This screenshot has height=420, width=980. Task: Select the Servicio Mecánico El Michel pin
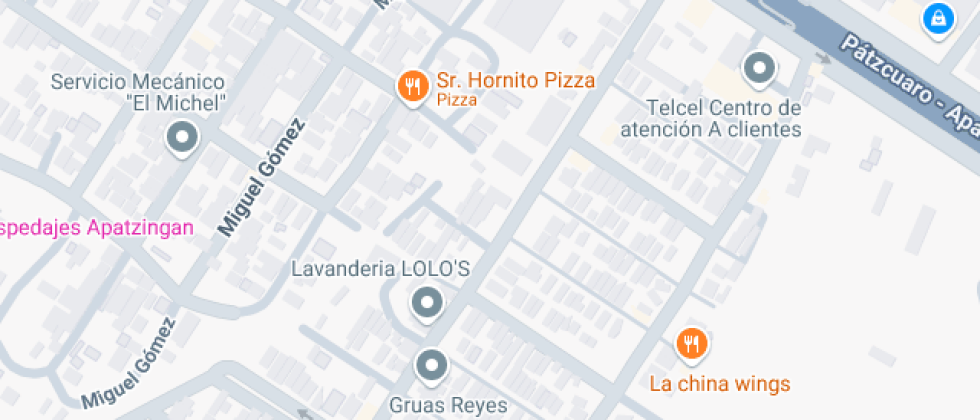182,138
